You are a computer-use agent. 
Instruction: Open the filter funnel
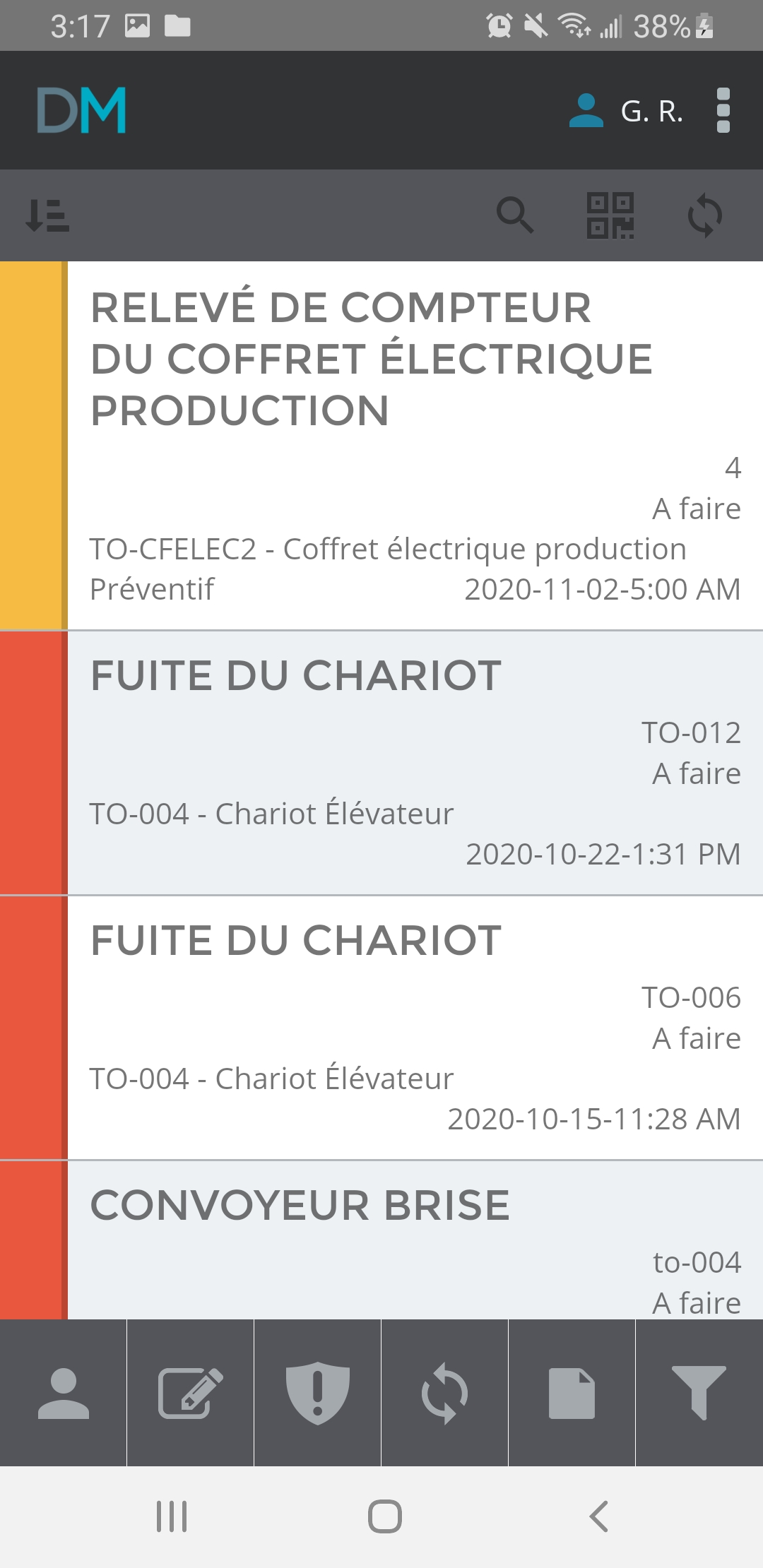[699, 1393]
